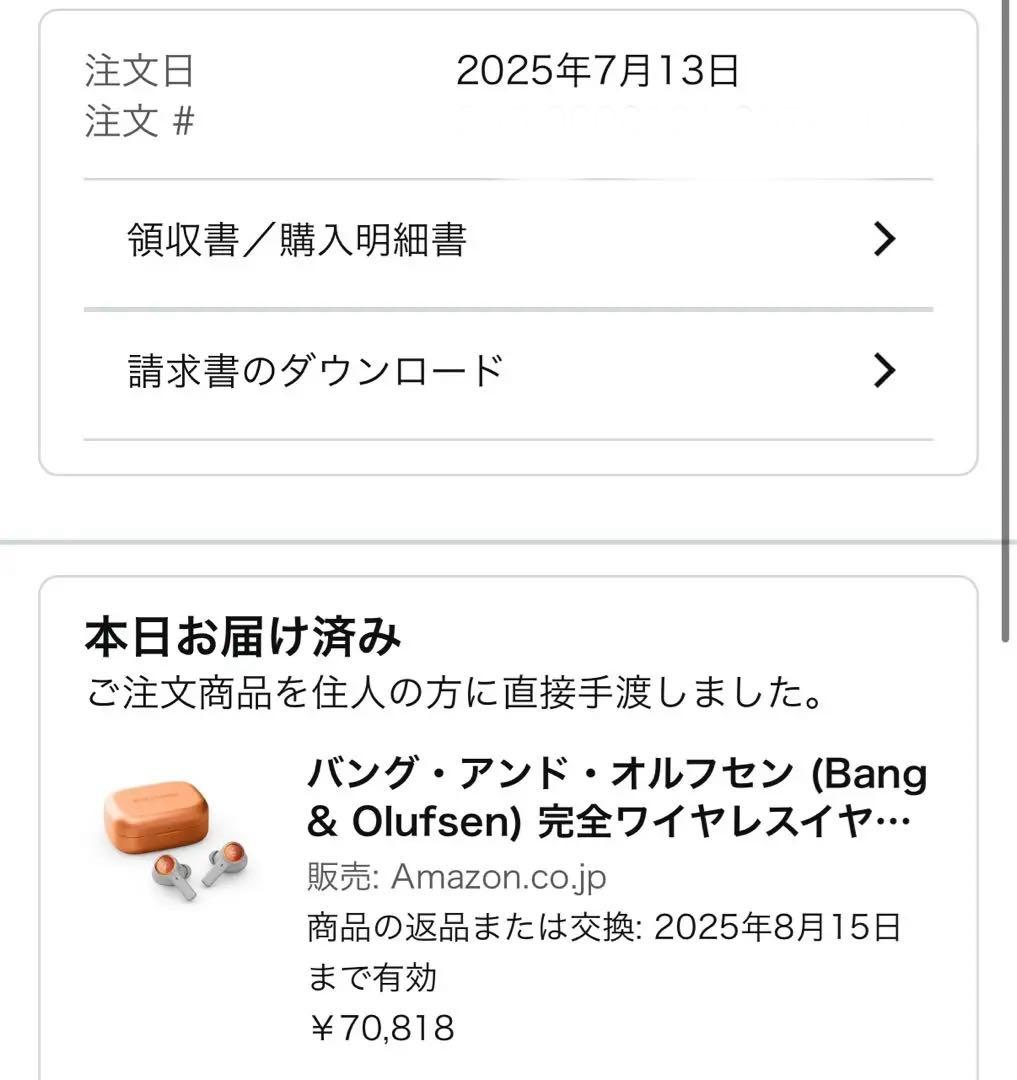The width and height of the screenshot is (1017, 1080).
Task: Expand the invoice download row chevron
Action: coord(883,370)
